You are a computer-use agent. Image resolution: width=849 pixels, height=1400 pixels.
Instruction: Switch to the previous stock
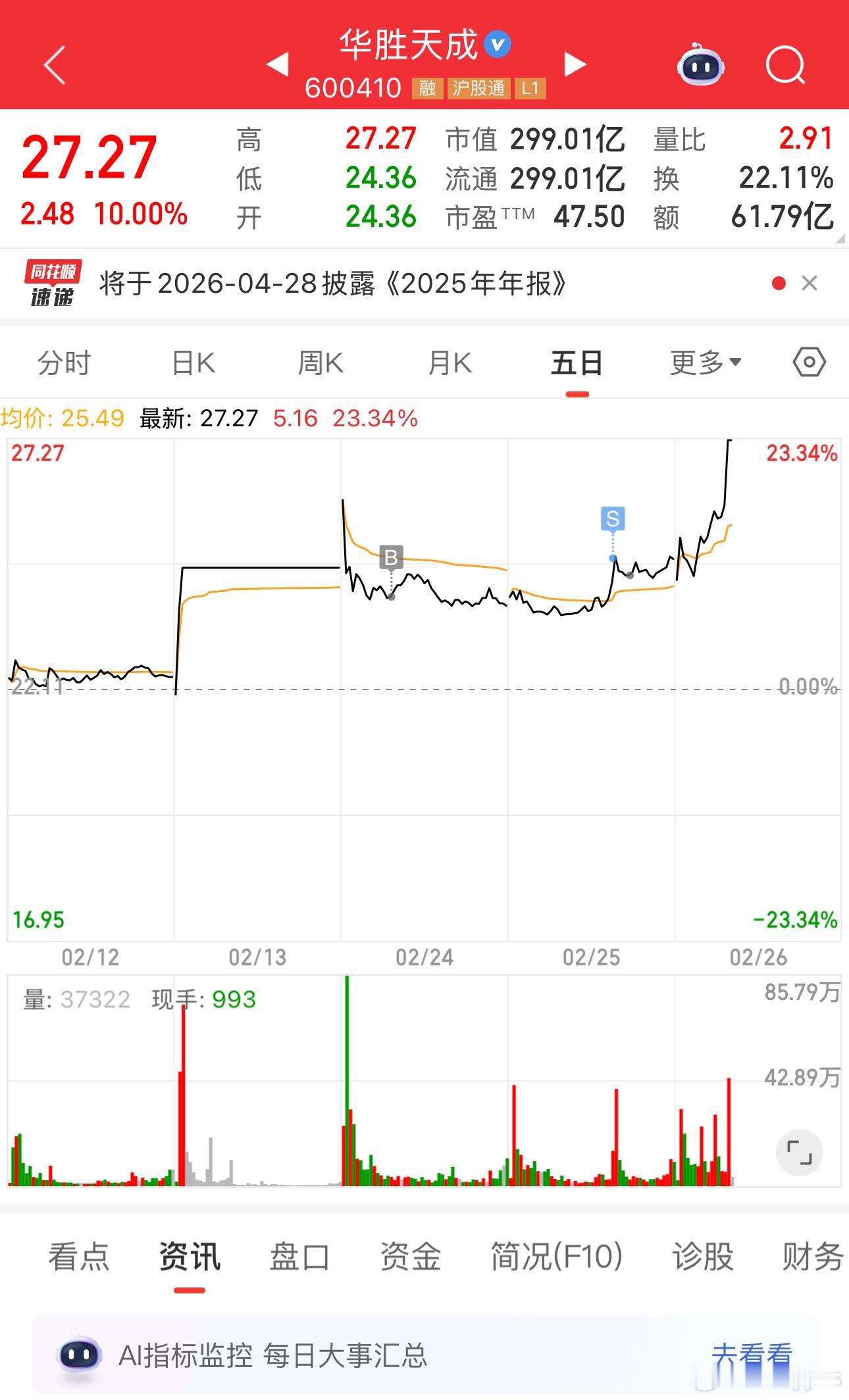tap(277, 64)
